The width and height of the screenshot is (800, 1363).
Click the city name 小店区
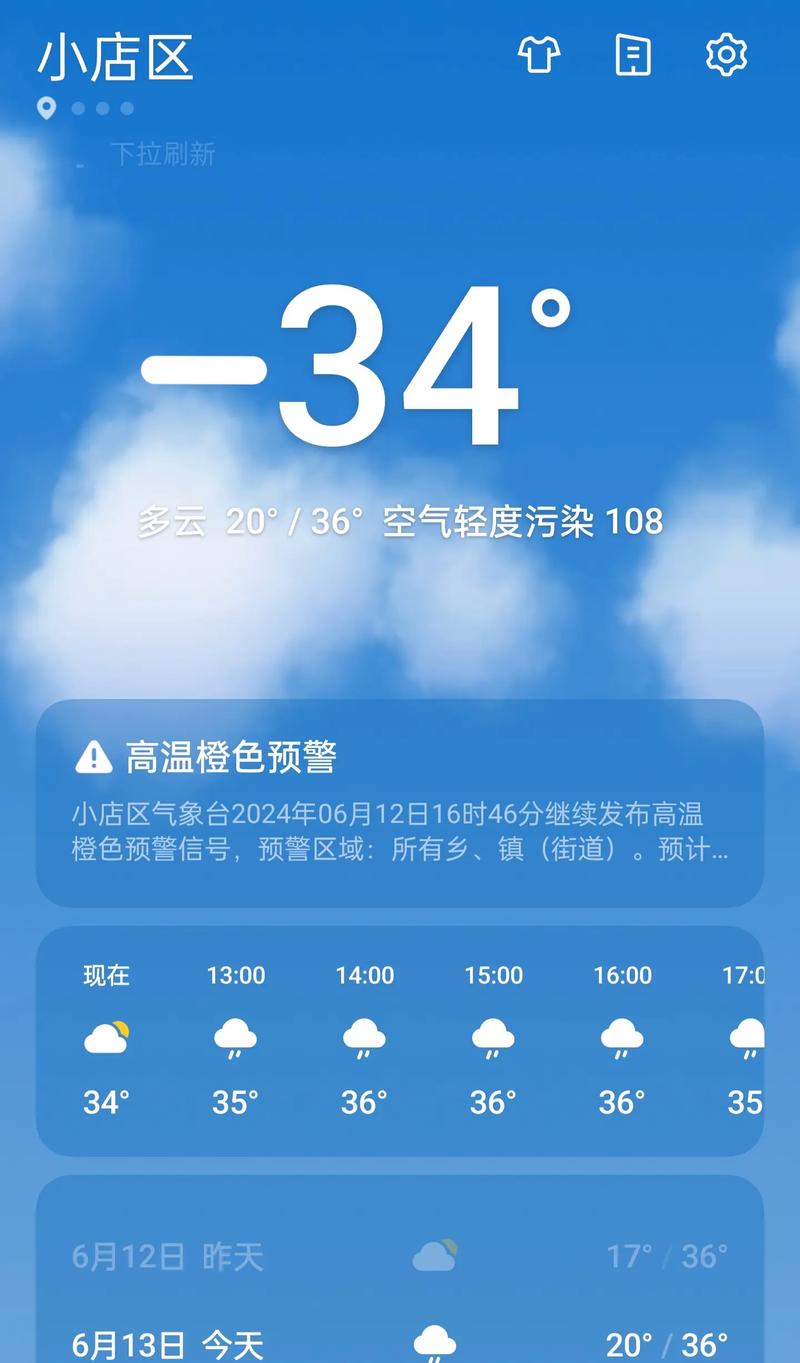(117, 60)
